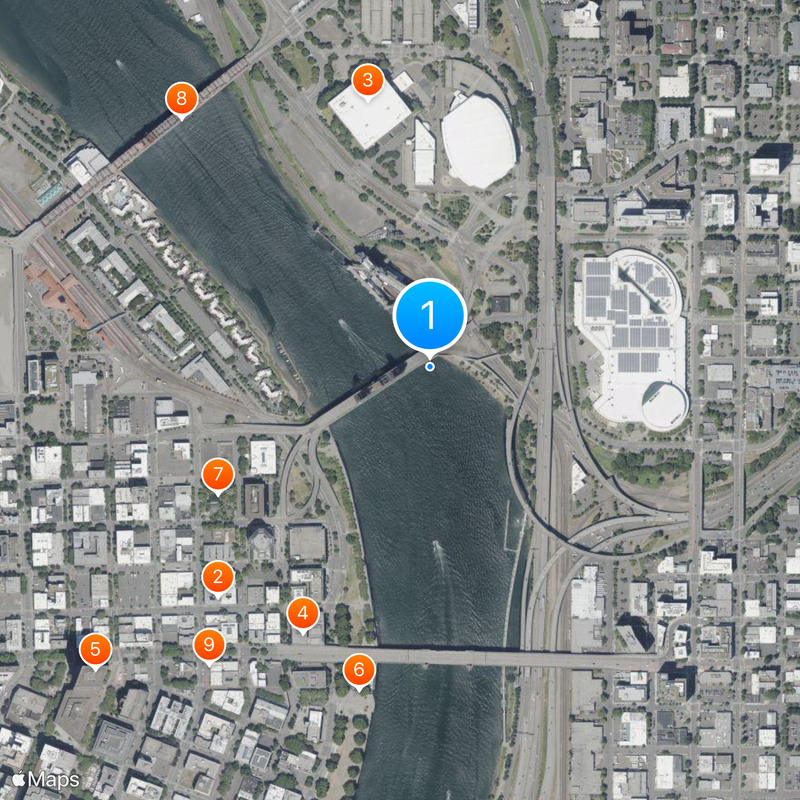Select orange pin number 4
The width and height of the screenshot is (800, 800).
pyautogui.click(x=303, y=612)
